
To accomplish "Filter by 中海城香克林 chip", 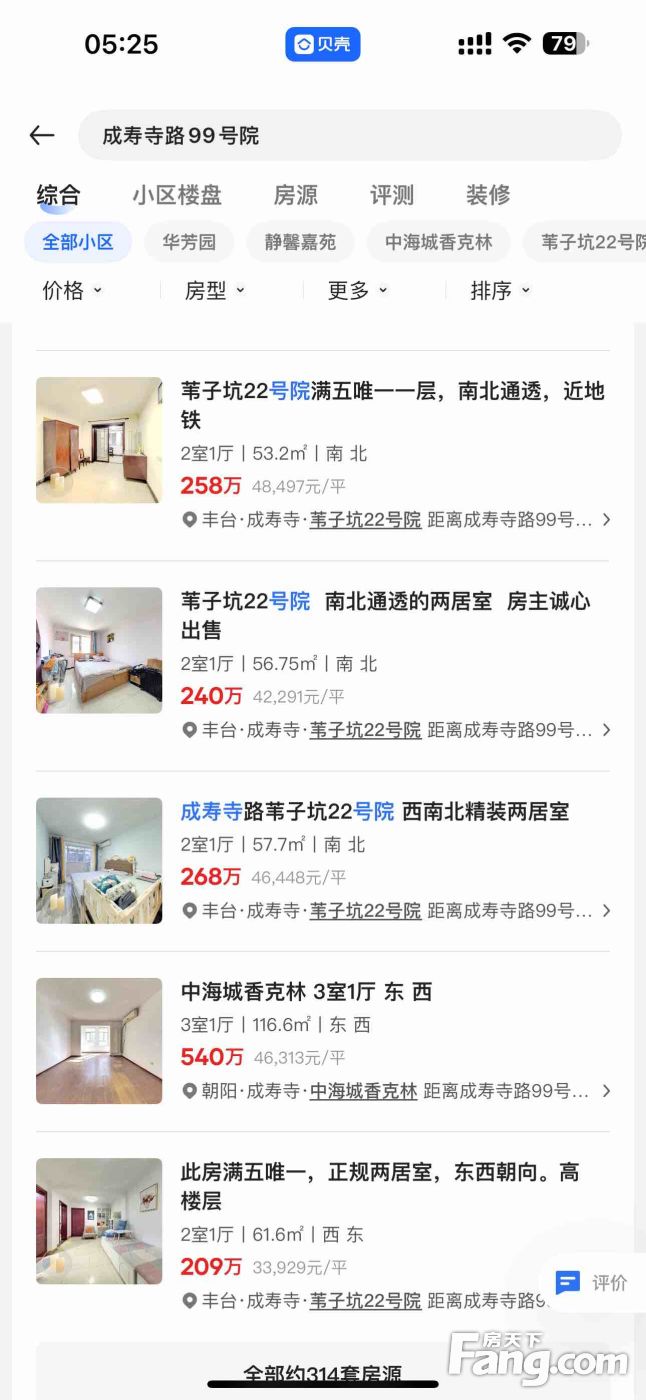I will click(439, 242).
